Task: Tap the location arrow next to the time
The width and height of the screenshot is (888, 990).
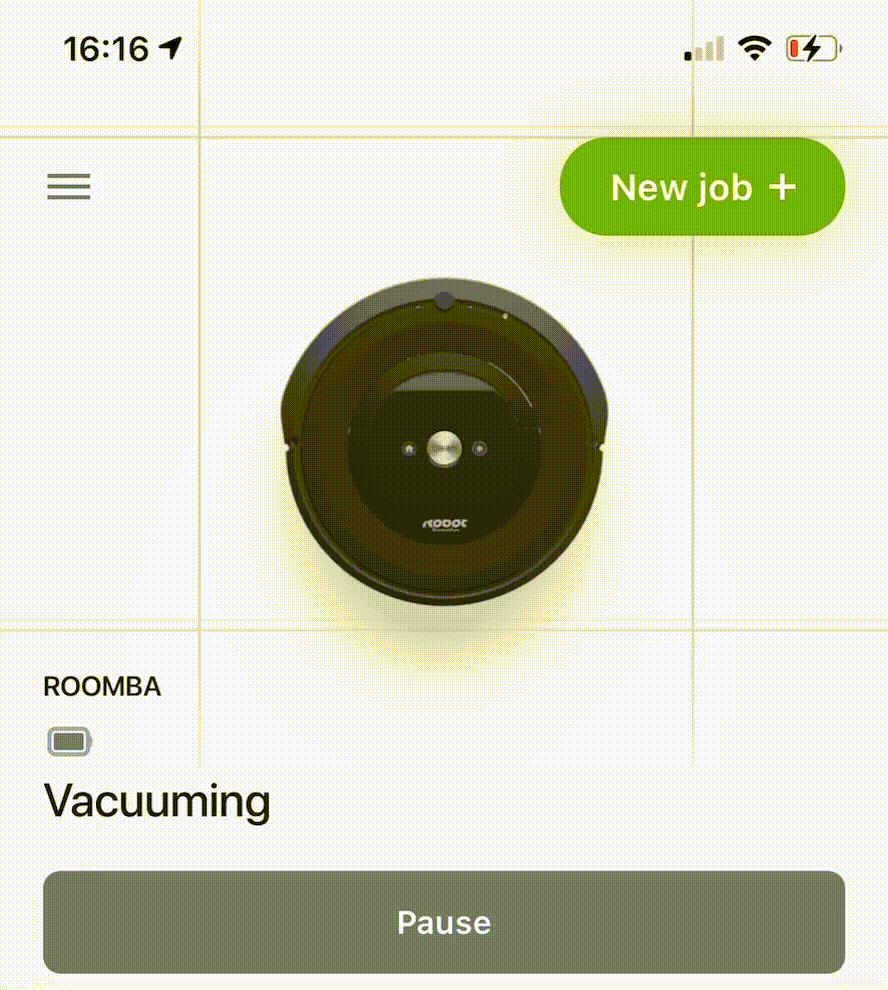Action: [x=172, y=45]
